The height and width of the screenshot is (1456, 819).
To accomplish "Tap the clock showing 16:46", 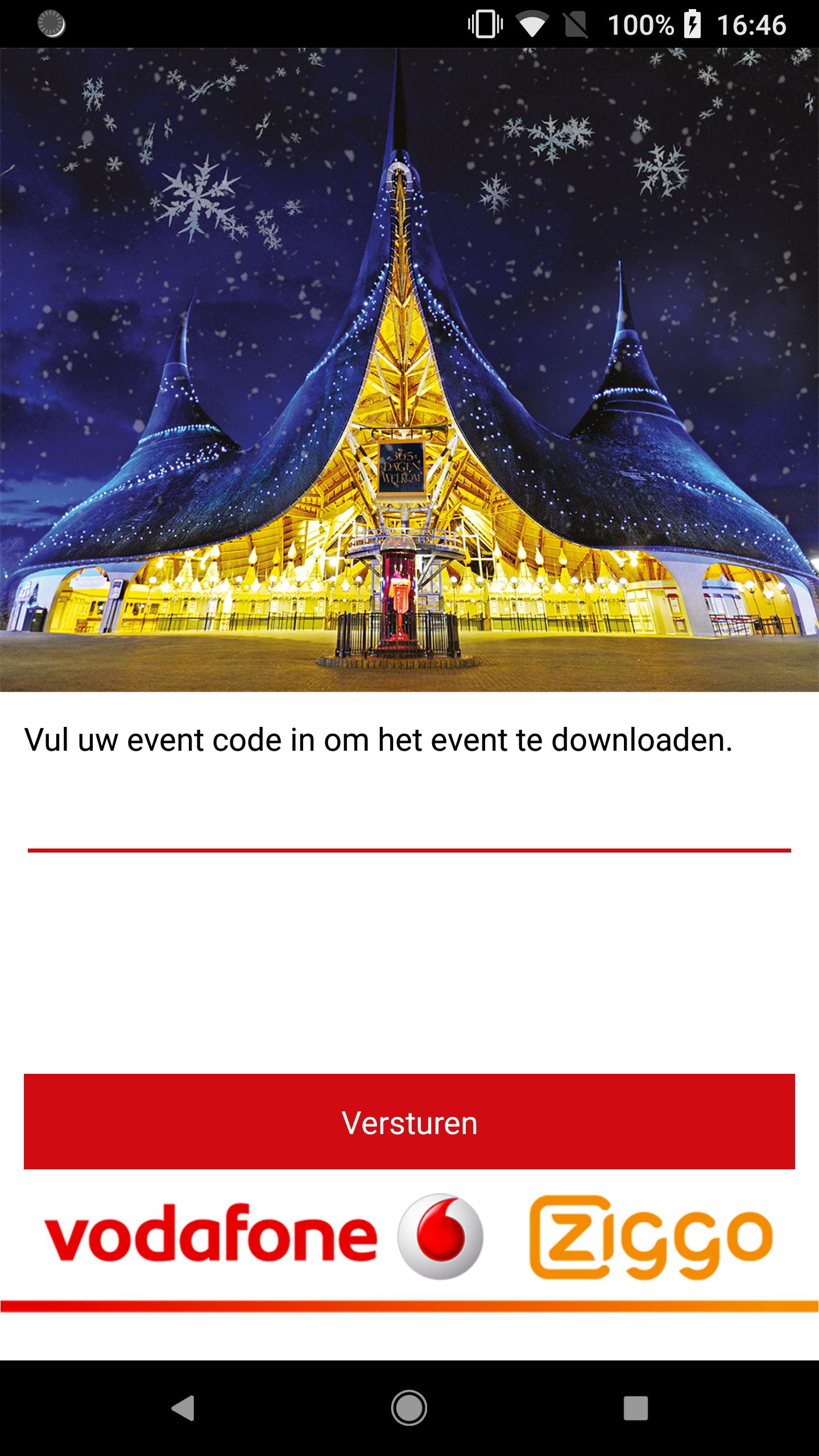I will pyautogui.click(x=752, y=24).
